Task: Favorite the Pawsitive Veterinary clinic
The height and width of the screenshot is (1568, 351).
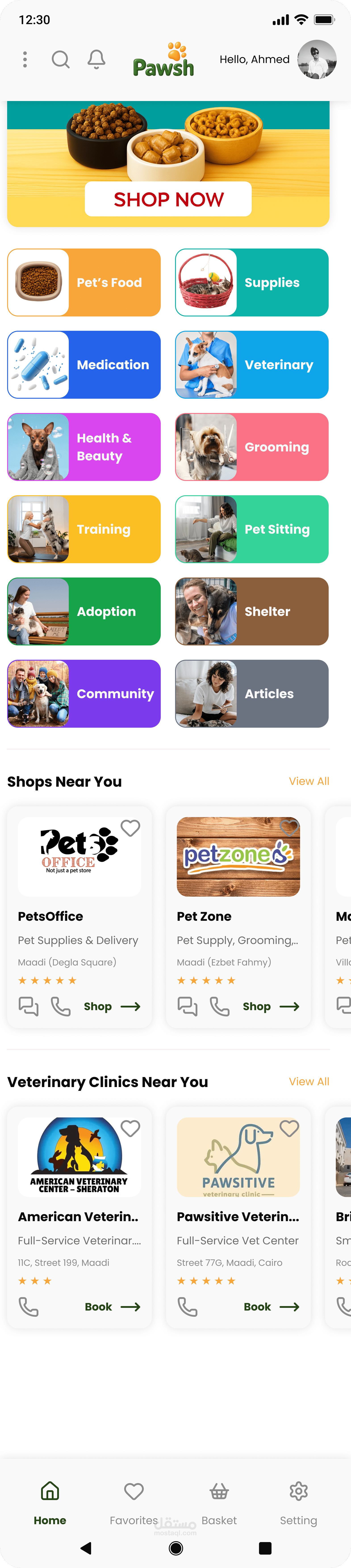Action: click(x=289, y=1128)
